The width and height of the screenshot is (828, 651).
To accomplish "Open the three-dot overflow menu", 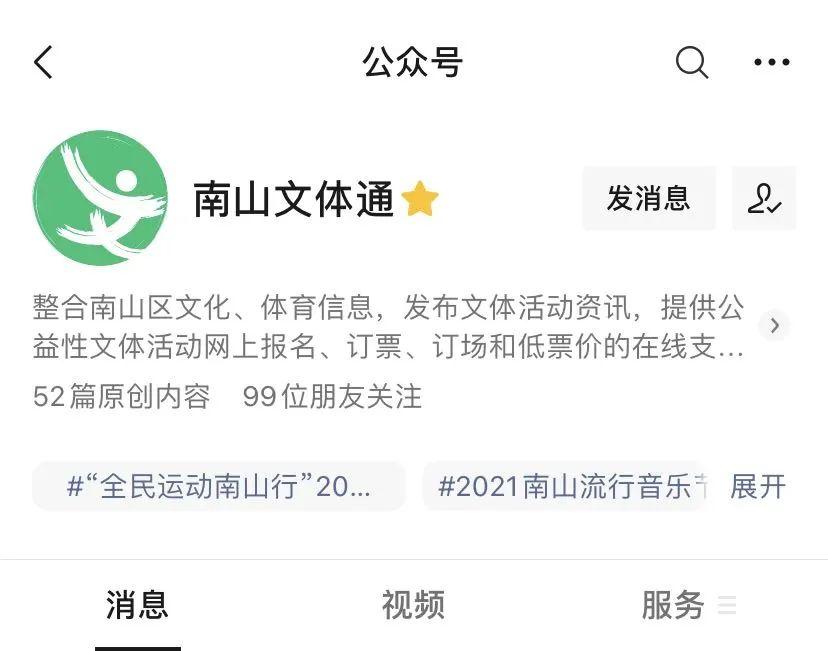I will [x=771, y=63].
